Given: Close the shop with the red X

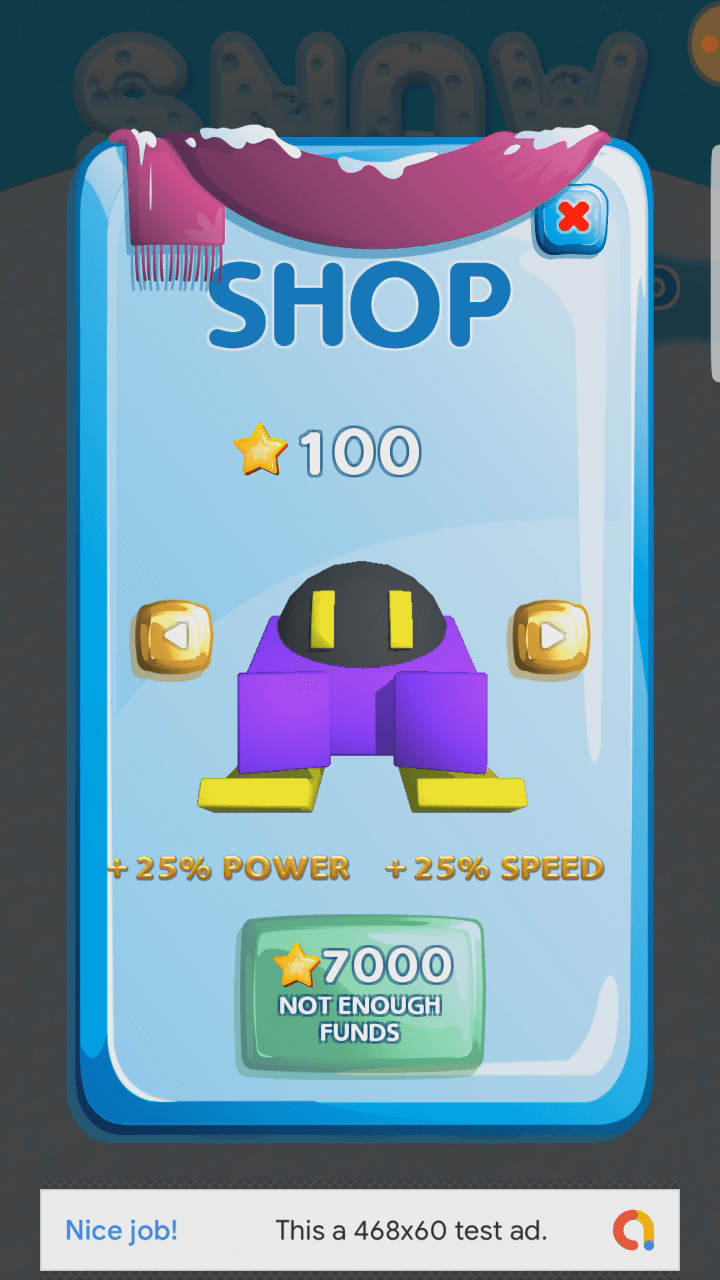Looking at the screenshot, I should [572, 219].
